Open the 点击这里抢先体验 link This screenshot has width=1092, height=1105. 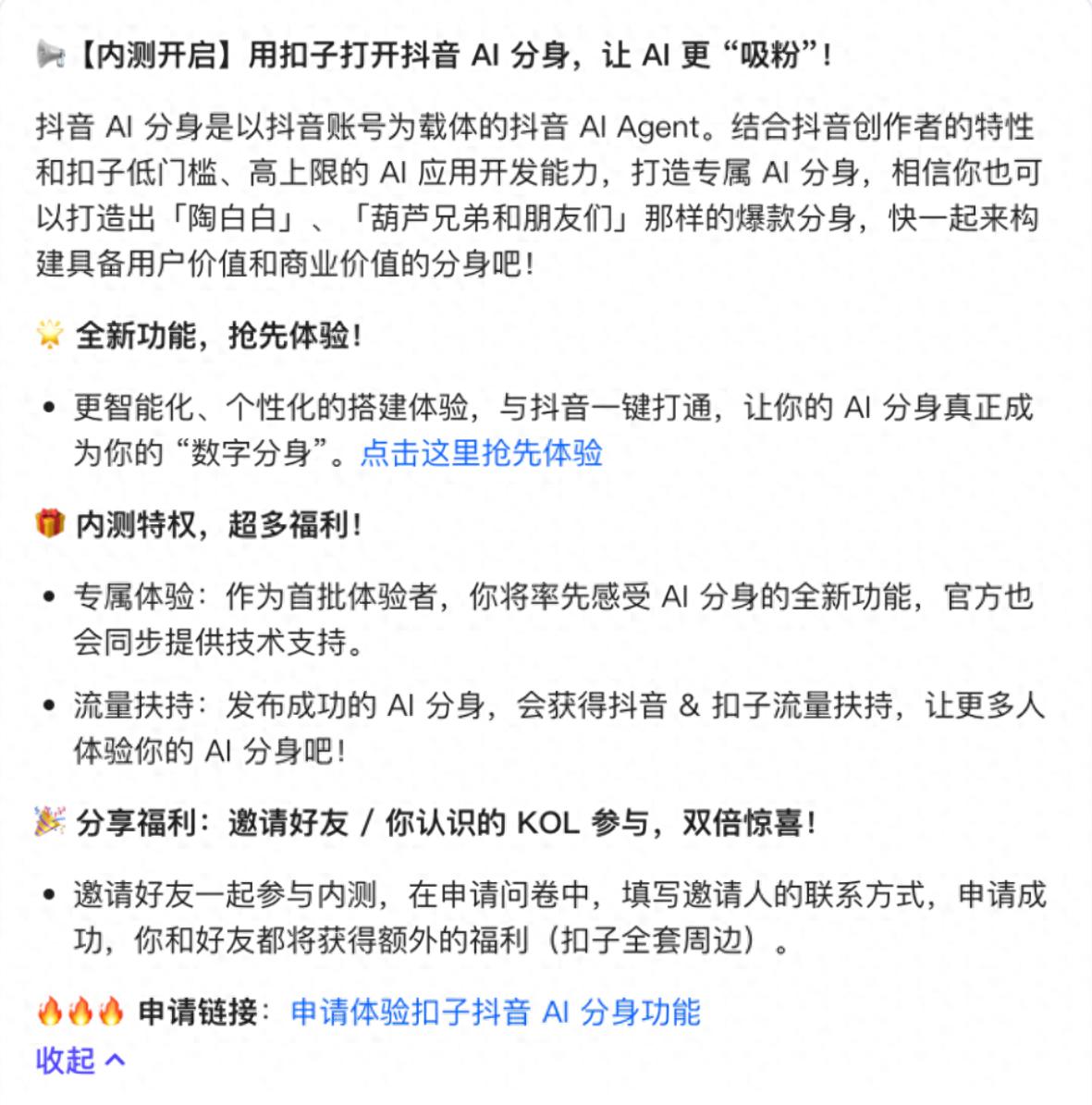pyautogui.click(x=481, y=454)
